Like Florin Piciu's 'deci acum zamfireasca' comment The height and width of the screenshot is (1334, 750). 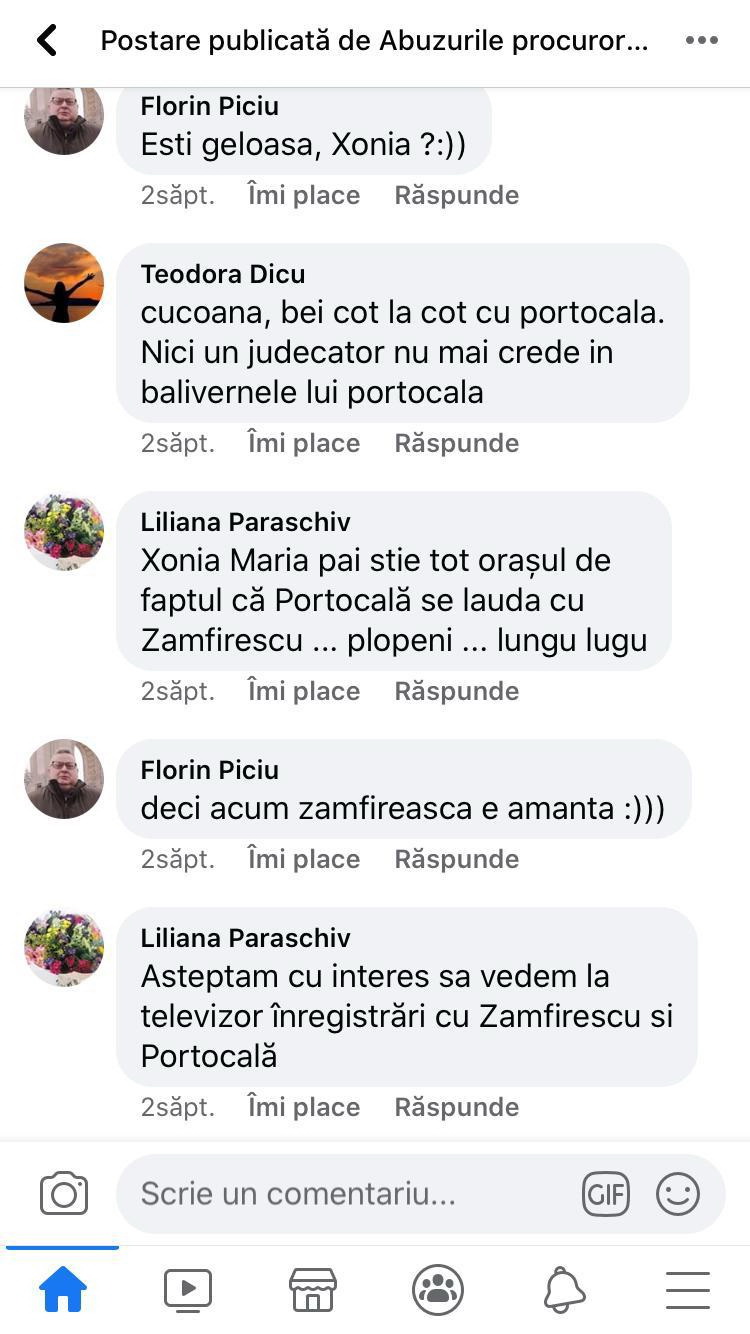pyautogui.click(x=303, y=859)
